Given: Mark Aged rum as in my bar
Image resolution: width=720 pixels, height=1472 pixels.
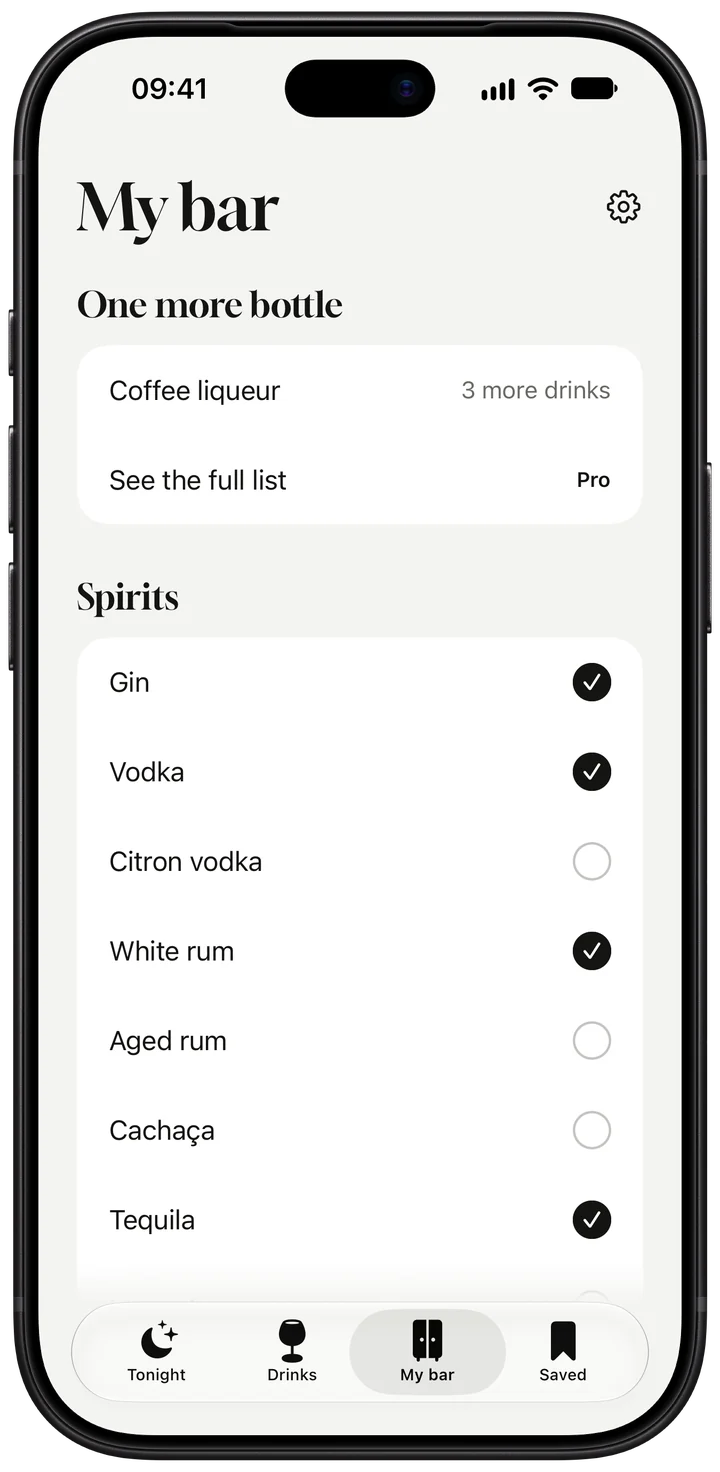Looking at the screenshot, I should click(x=591, y=1041).
